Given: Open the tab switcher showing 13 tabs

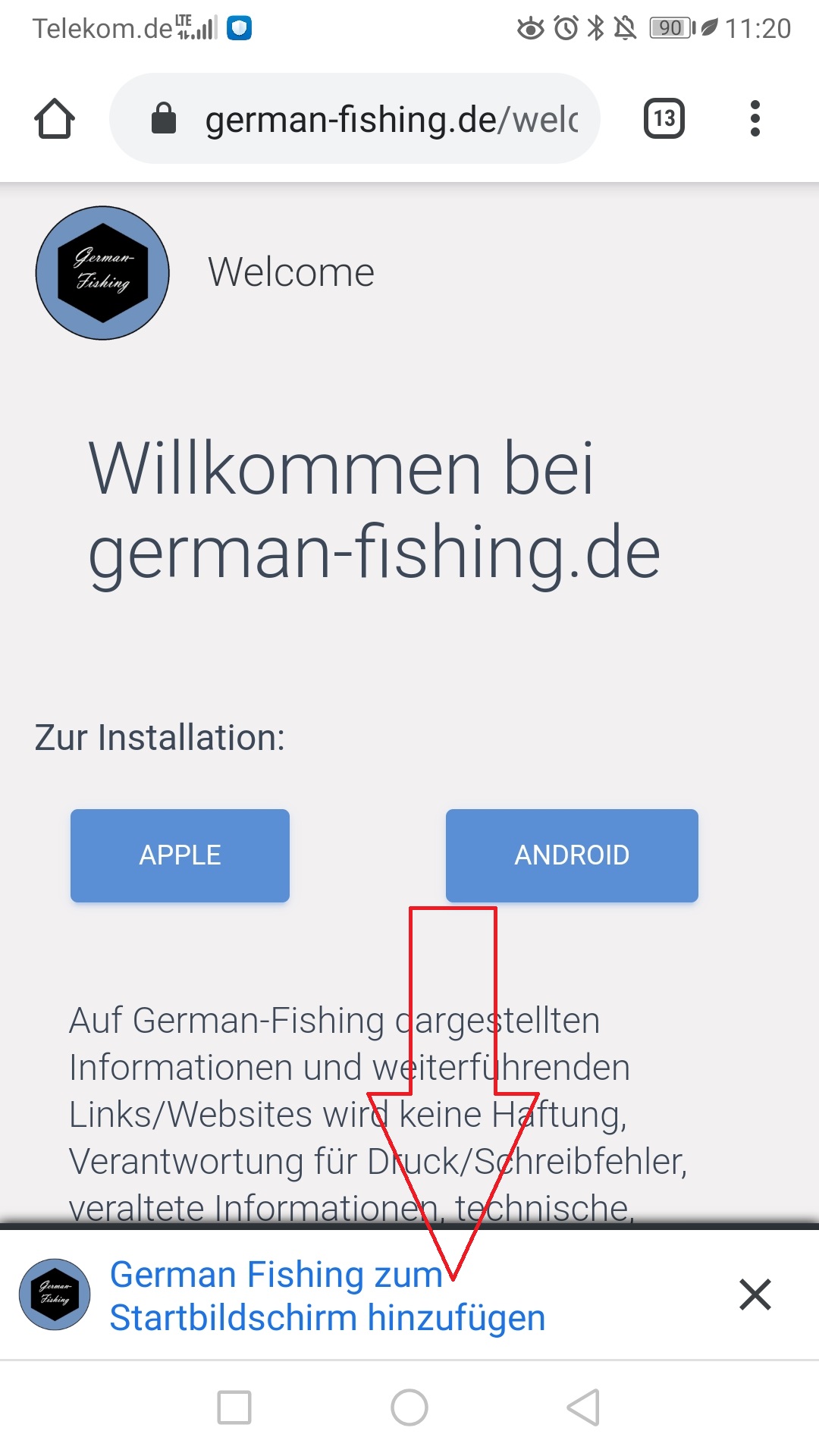Looking at the screenshot, I should [x=664, y=119].
